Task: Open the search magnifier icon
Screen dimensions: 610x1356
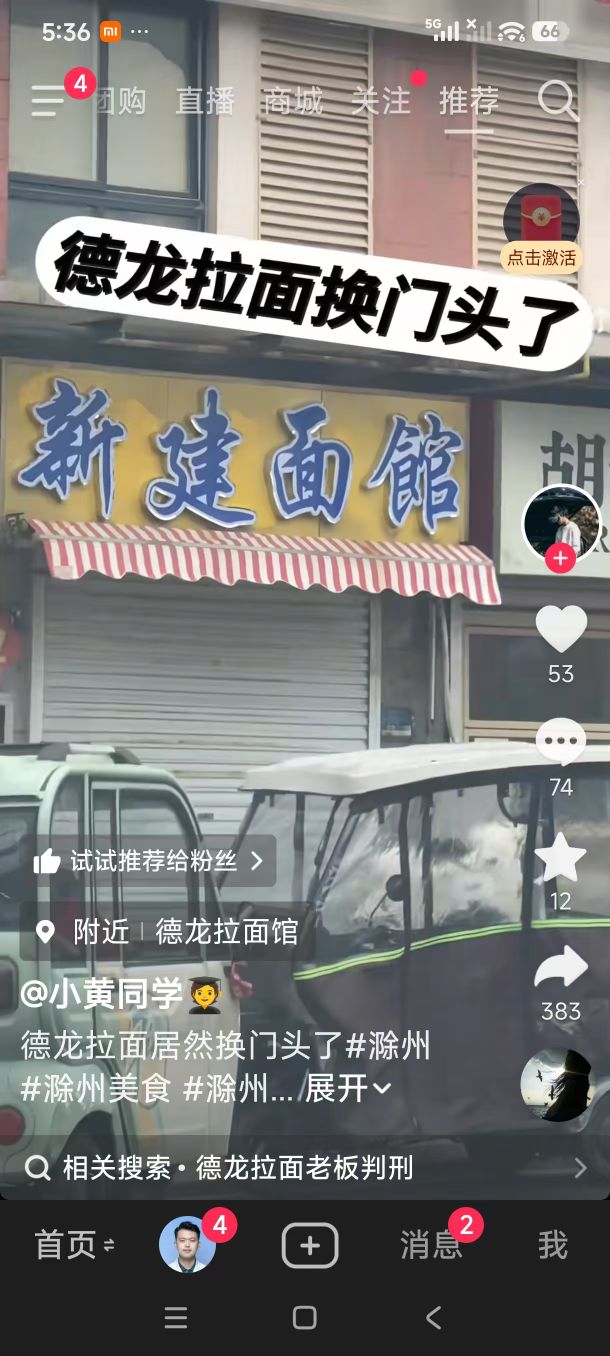Action: point(557,101)
